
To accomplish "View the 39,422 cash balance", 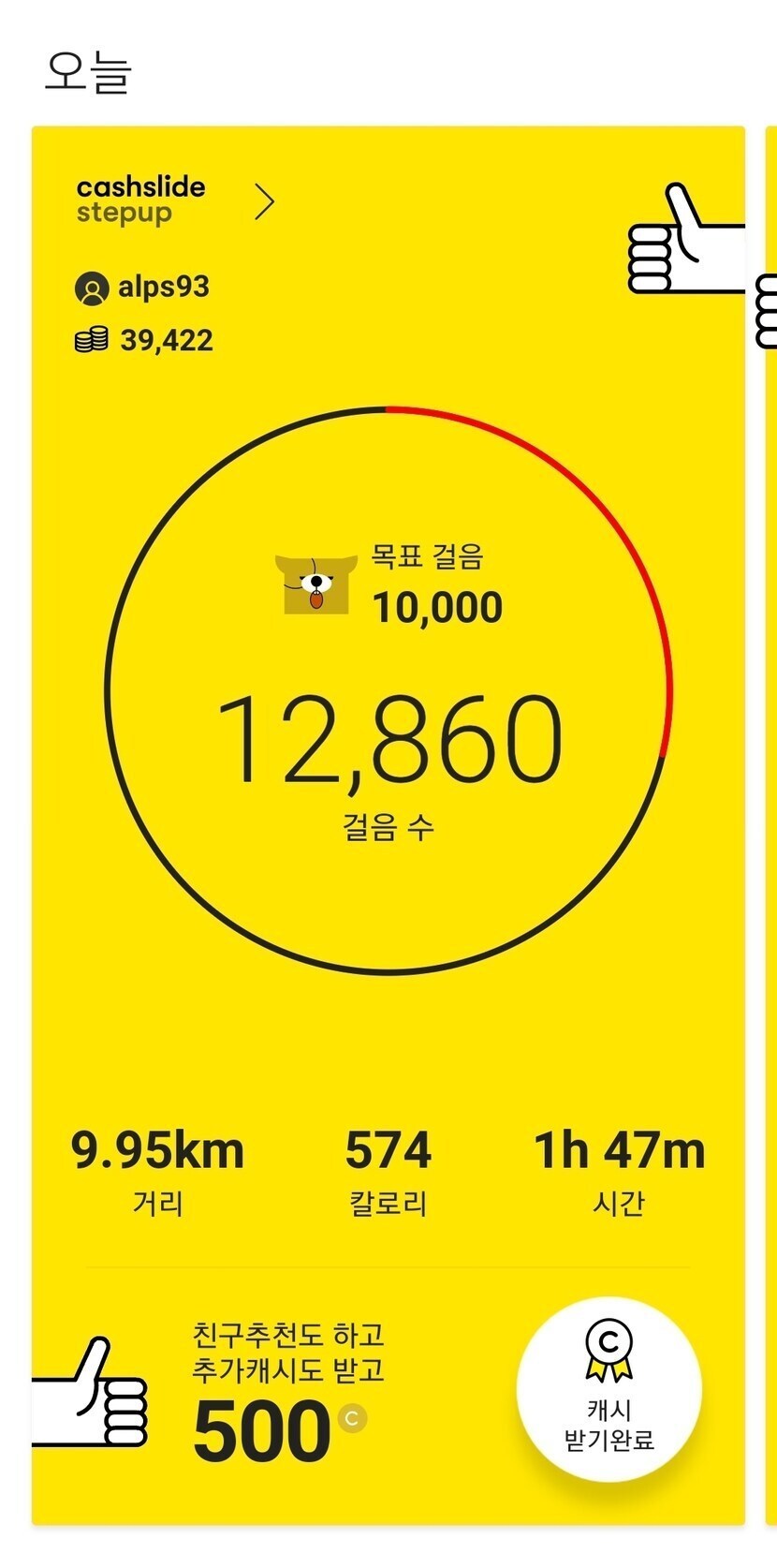I will [144, 340].
